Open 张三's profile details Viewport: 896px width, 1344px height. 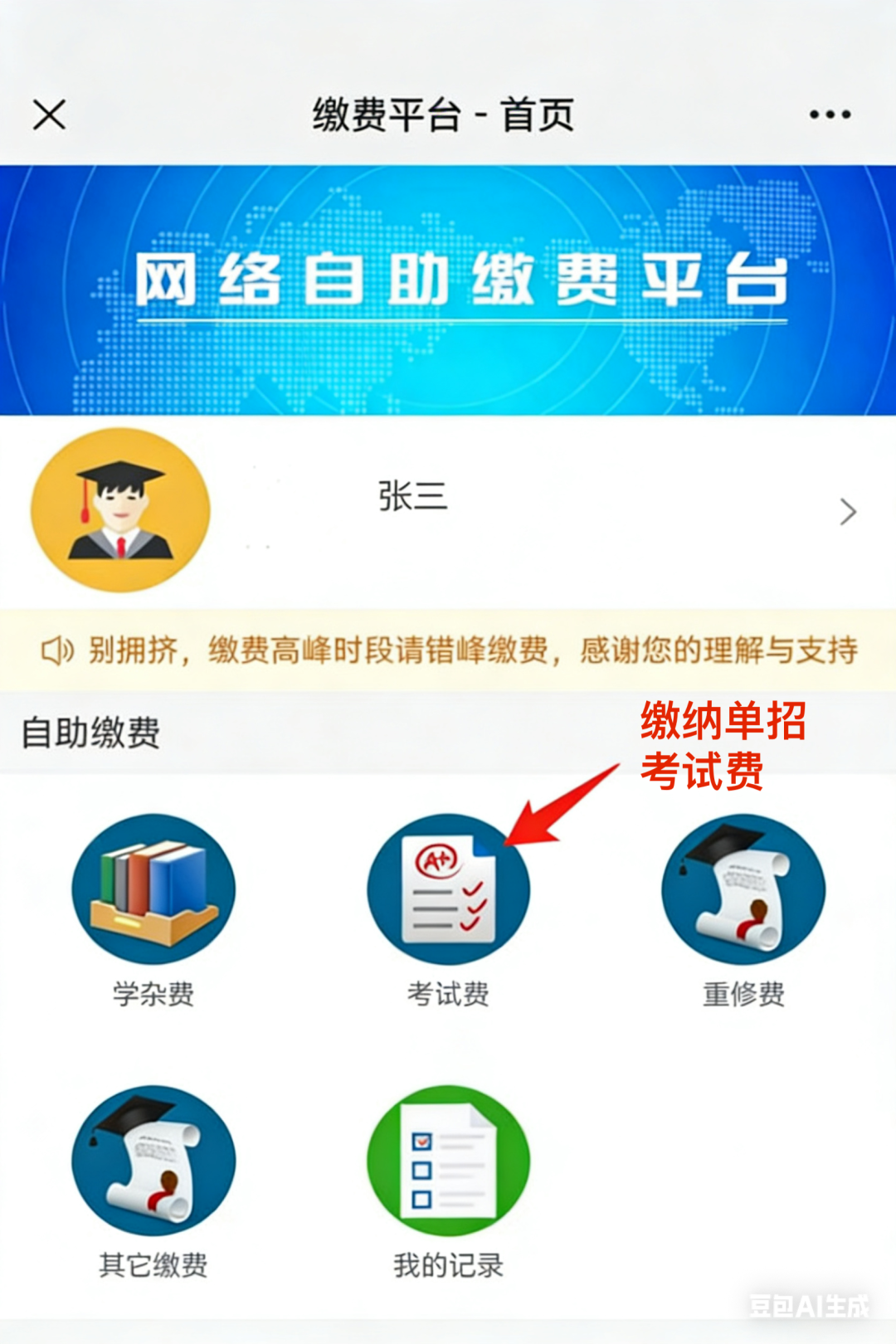pos(847,512)
